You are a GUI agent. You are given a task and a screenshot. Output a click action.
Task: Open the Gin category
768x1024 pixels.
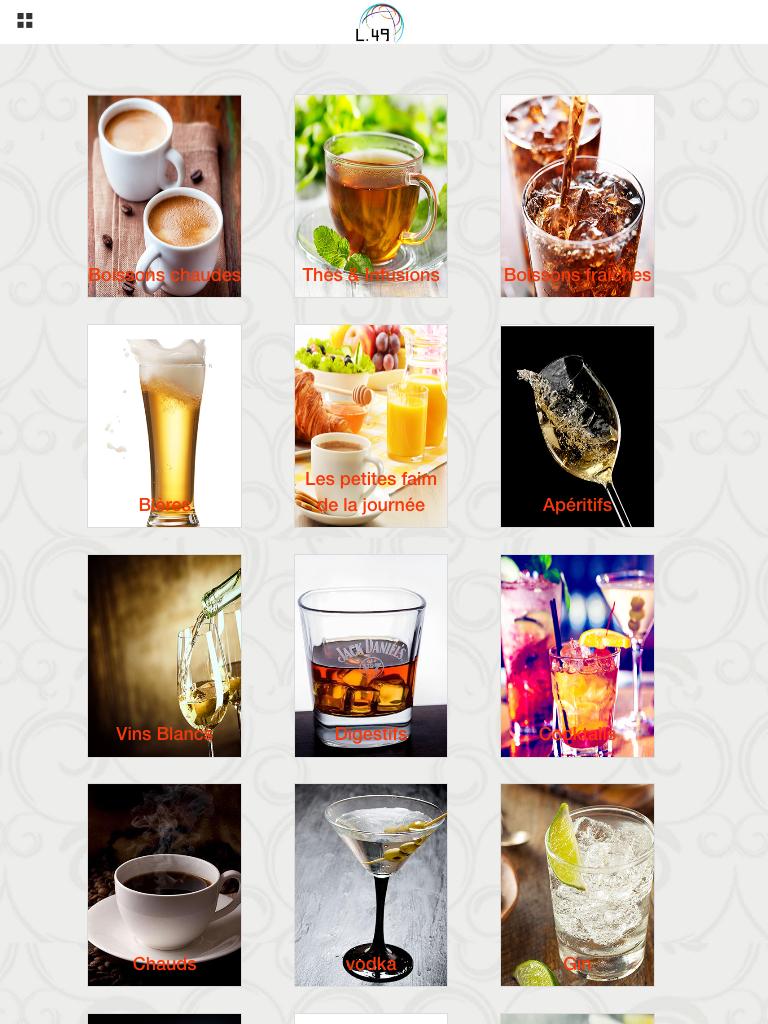(x=577, y=885)
